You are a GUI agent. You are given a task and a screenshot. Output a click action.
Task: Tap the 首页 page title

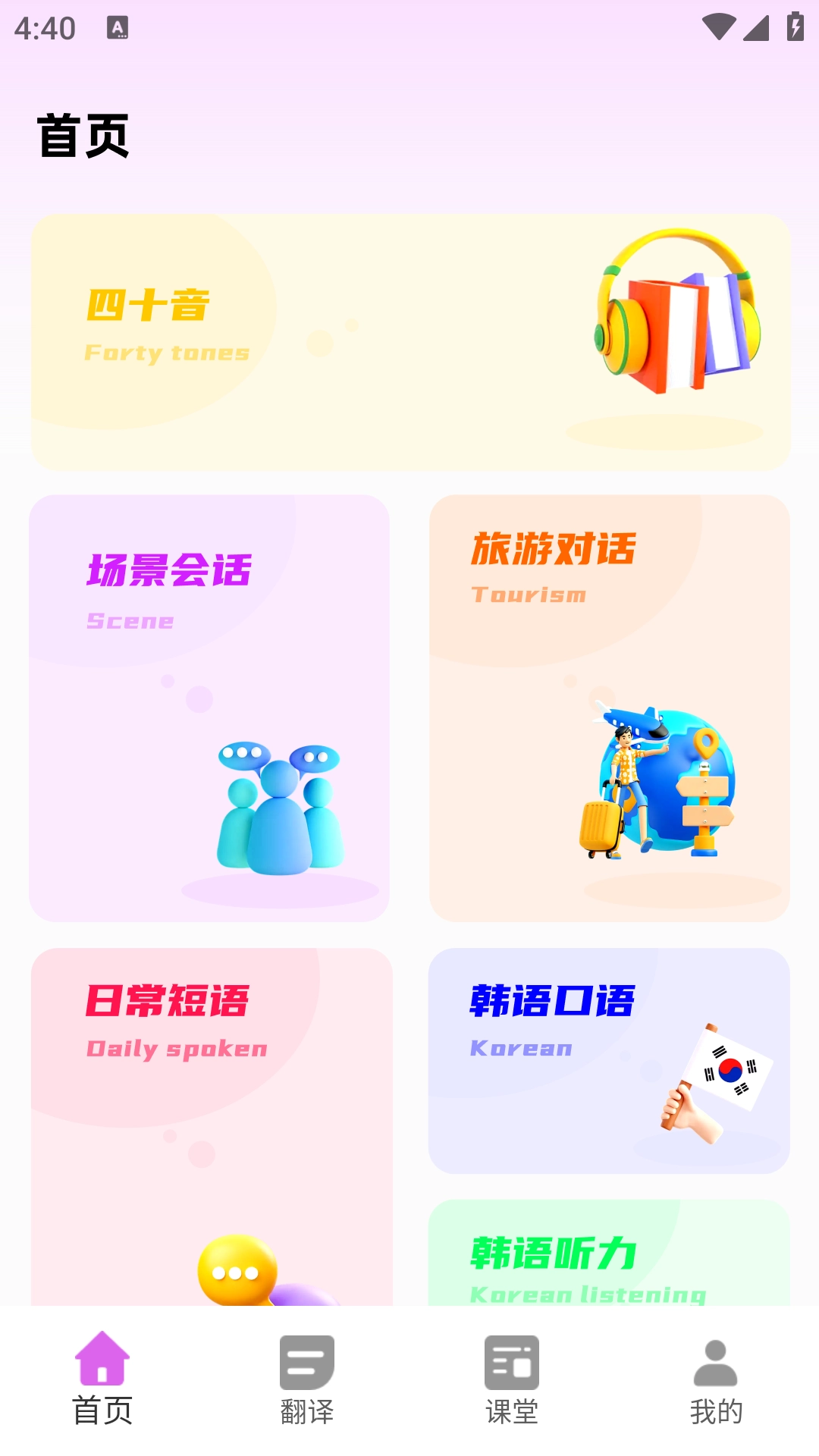pyautogui.click(x=85, y=136)
